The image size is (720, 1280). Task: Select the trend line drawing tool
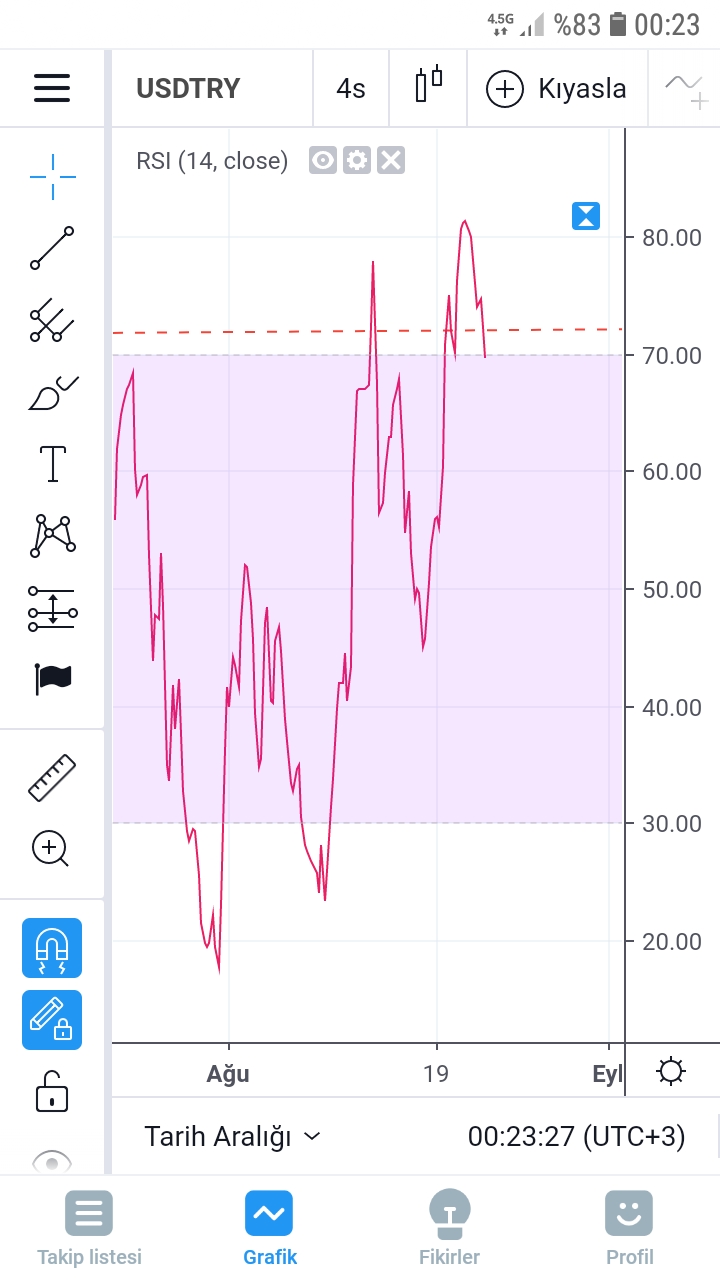point(52,248)
